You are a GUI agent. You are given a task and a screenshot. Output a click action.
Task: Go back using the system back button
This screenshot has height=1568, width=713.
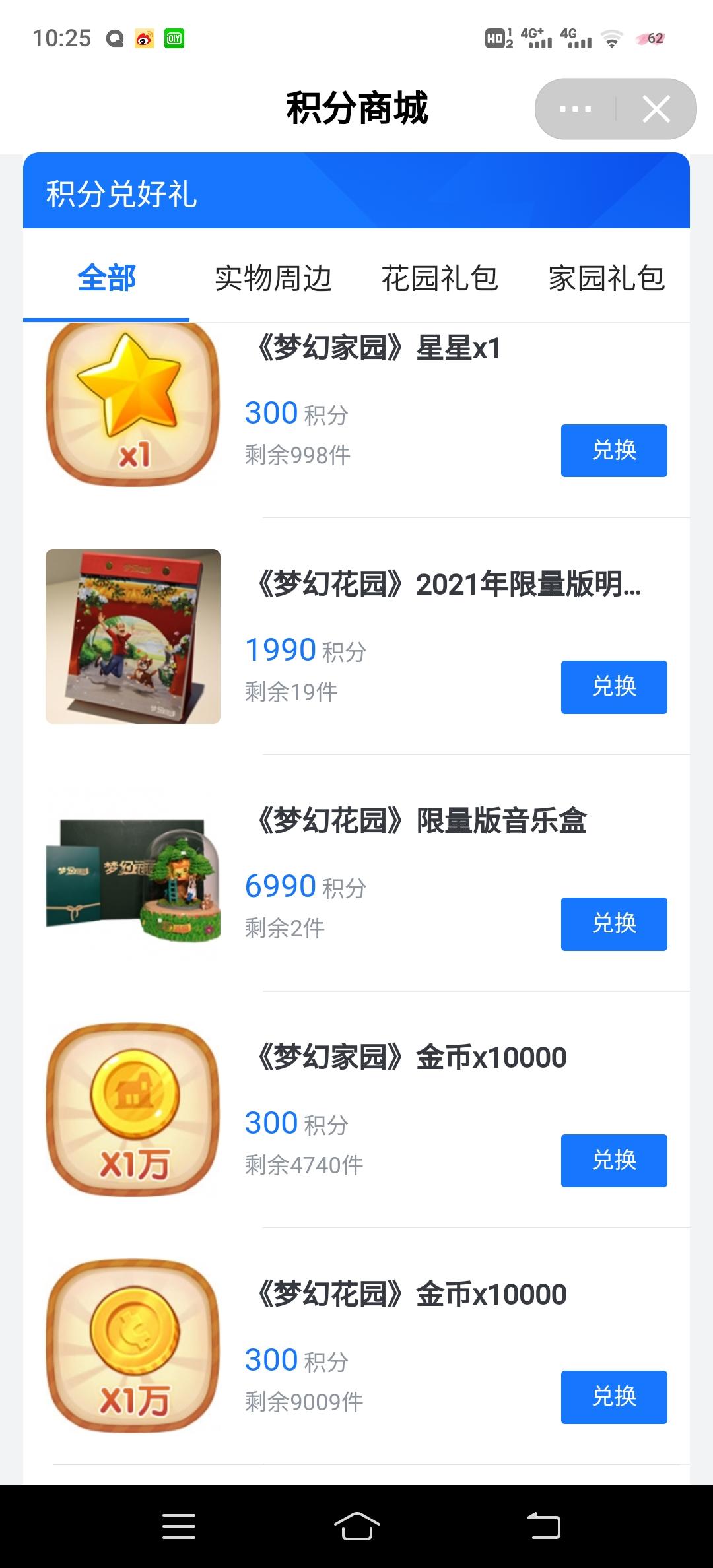coord(543,1526)
